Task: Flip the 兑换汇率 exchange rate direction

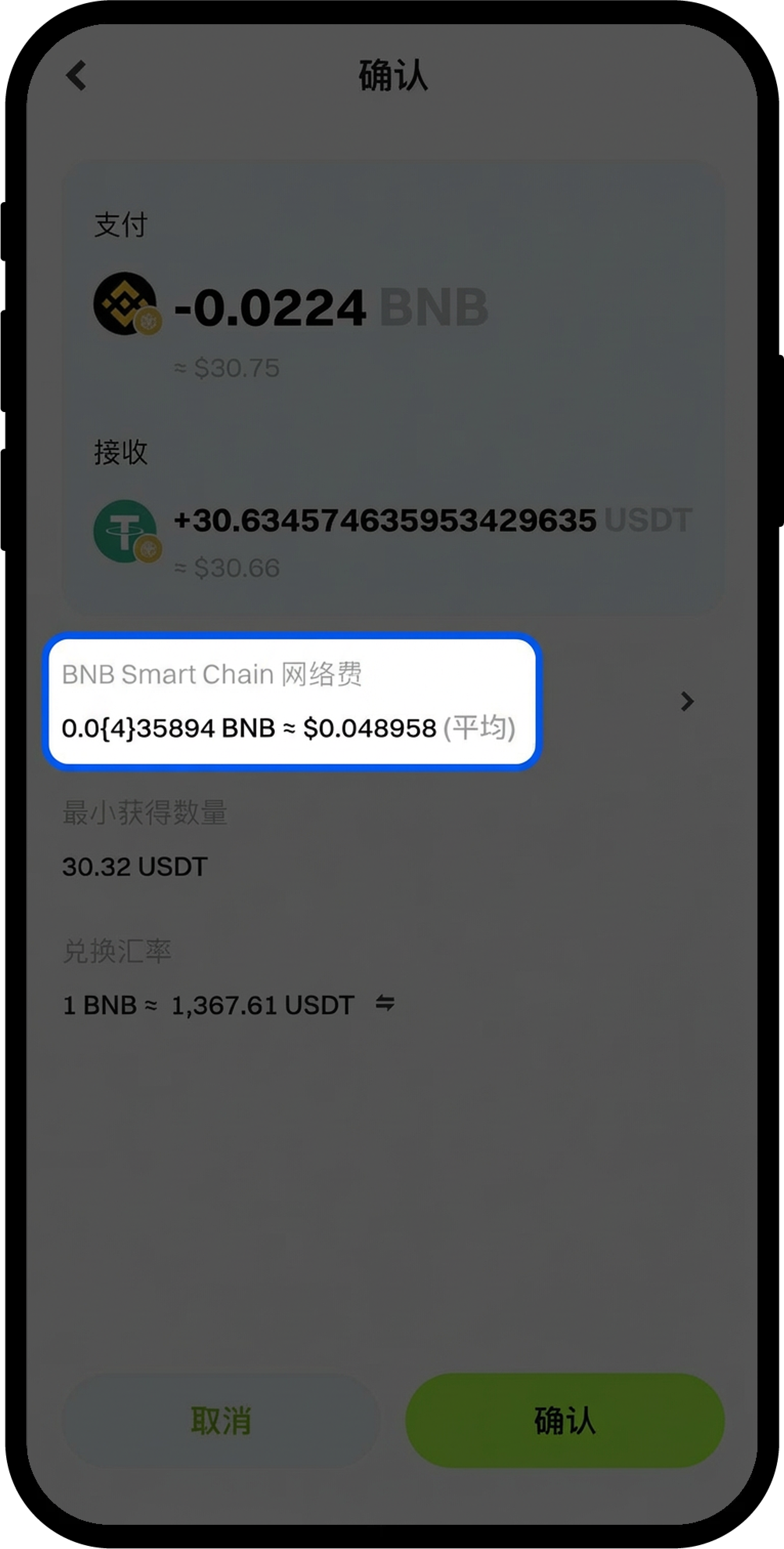Action: pos(385,1003)
